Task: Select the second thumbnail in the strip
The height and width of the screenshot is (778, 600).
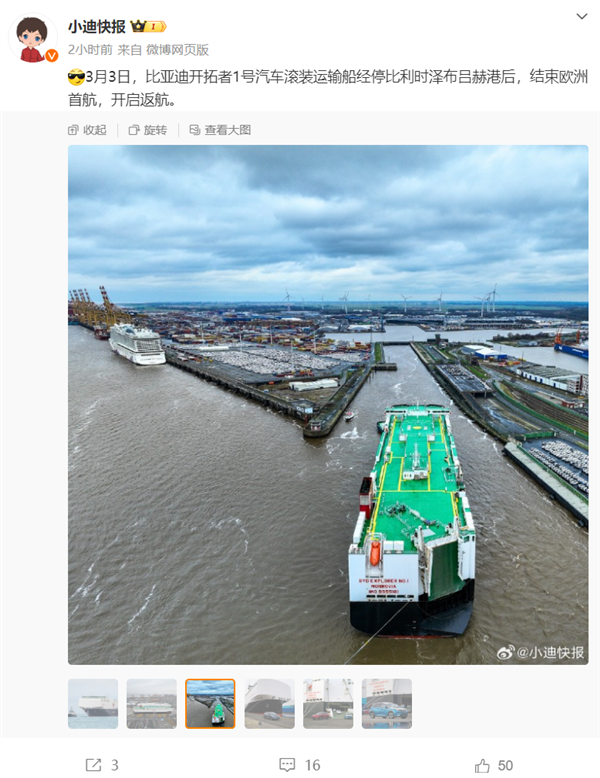Action: point(151,703)
